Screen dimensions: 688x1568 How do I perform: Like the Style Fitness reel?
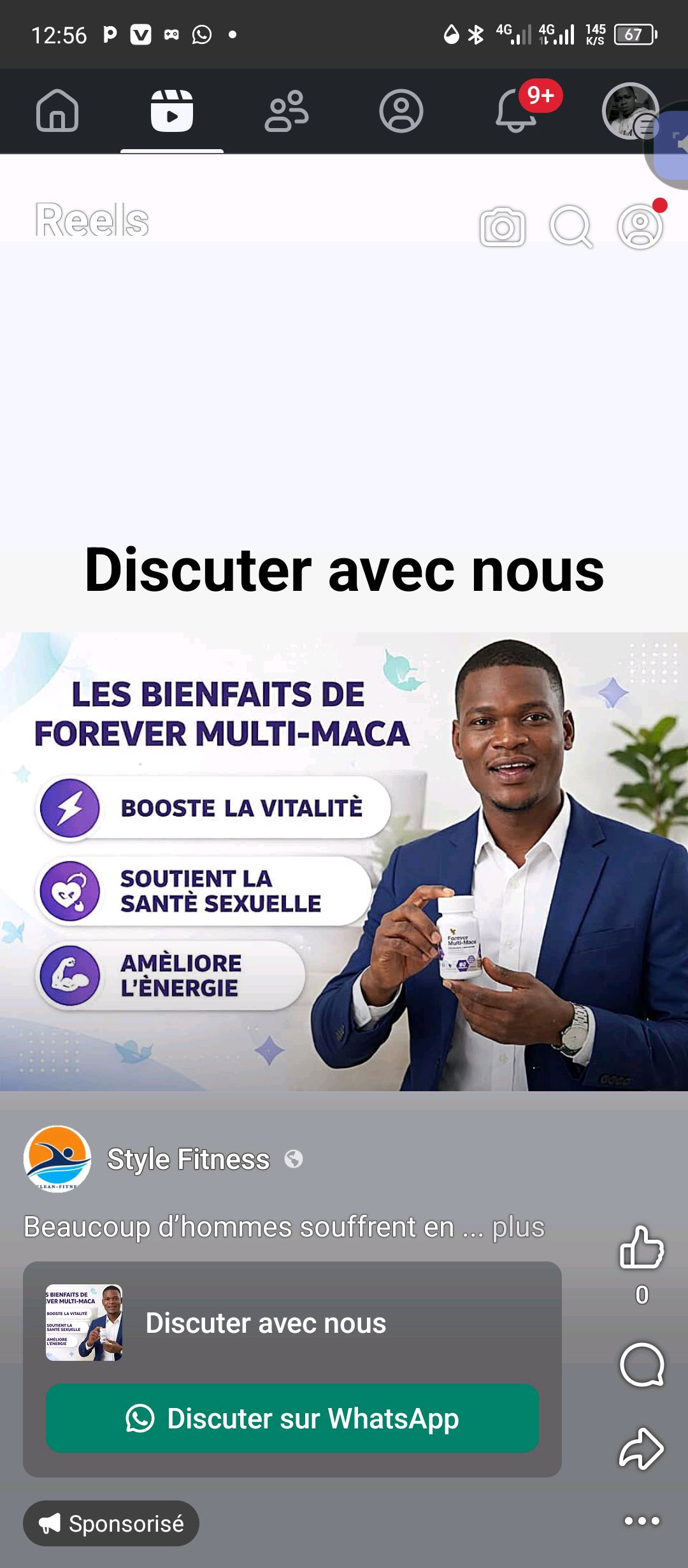click(641, 1247)
